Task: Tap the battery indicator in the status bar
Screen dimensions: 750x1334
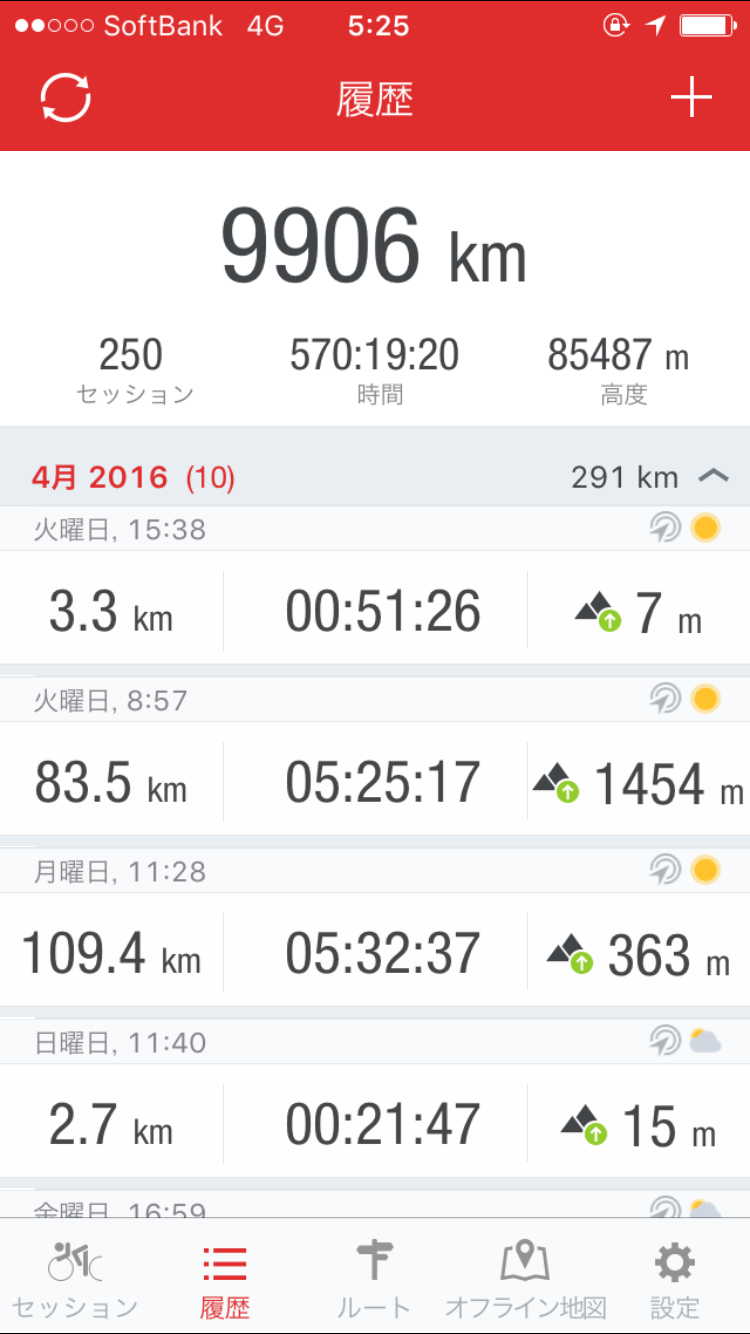Action: pyautogui.click(x=712, y=27)
